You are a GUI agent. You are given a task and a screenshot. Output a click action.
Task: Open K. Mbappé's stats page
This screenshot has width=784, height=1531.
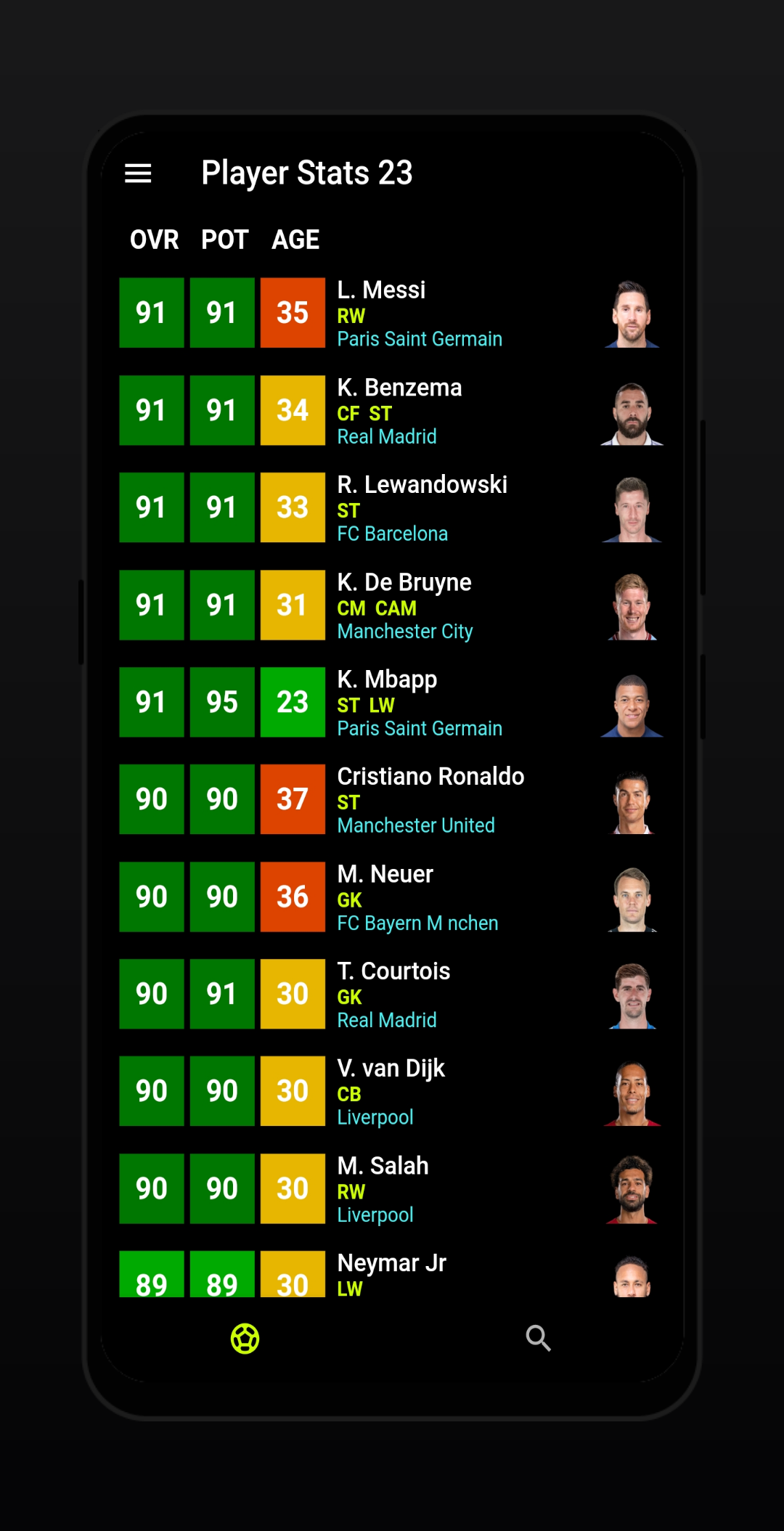pyautogui.click(x=392, y=702)
